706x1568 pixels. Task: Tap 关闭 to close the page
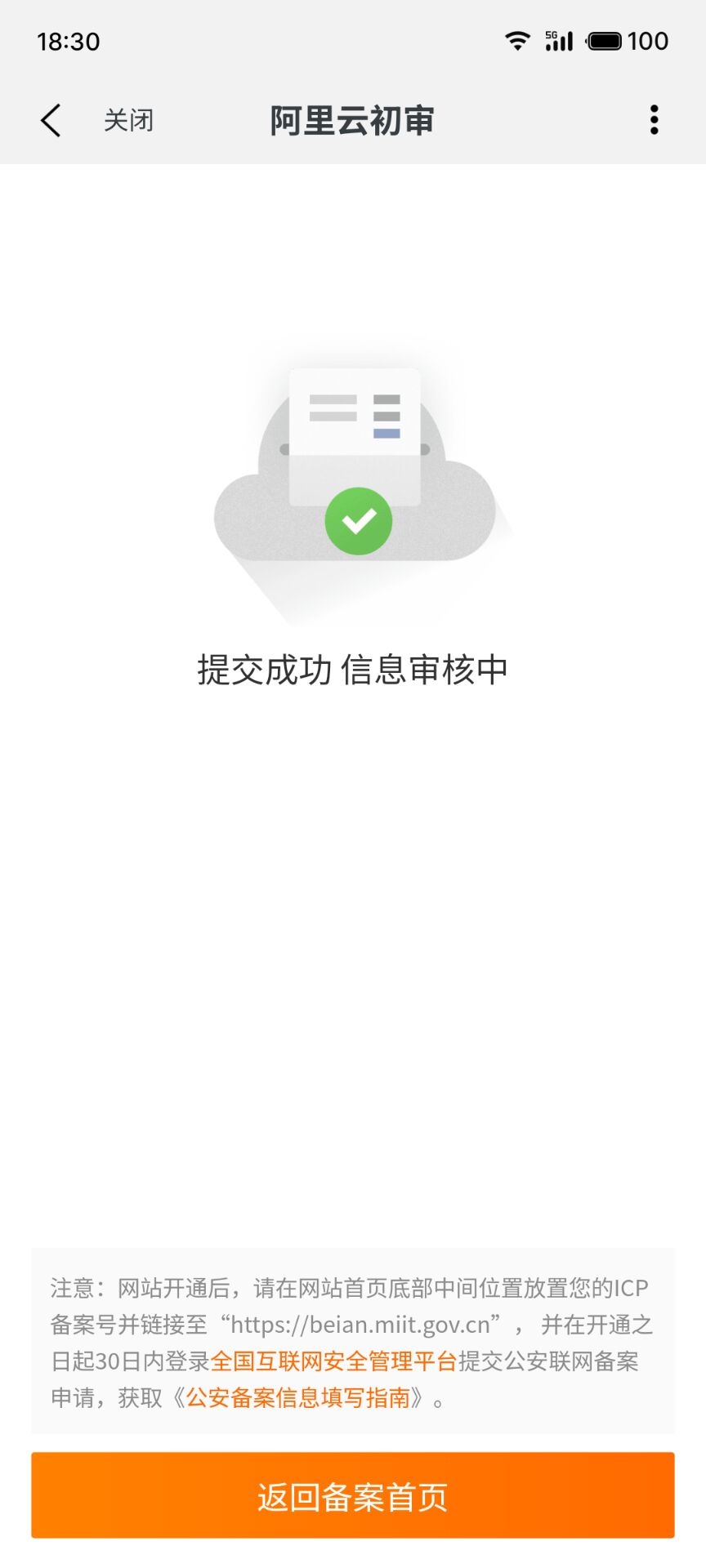[128, 121]
